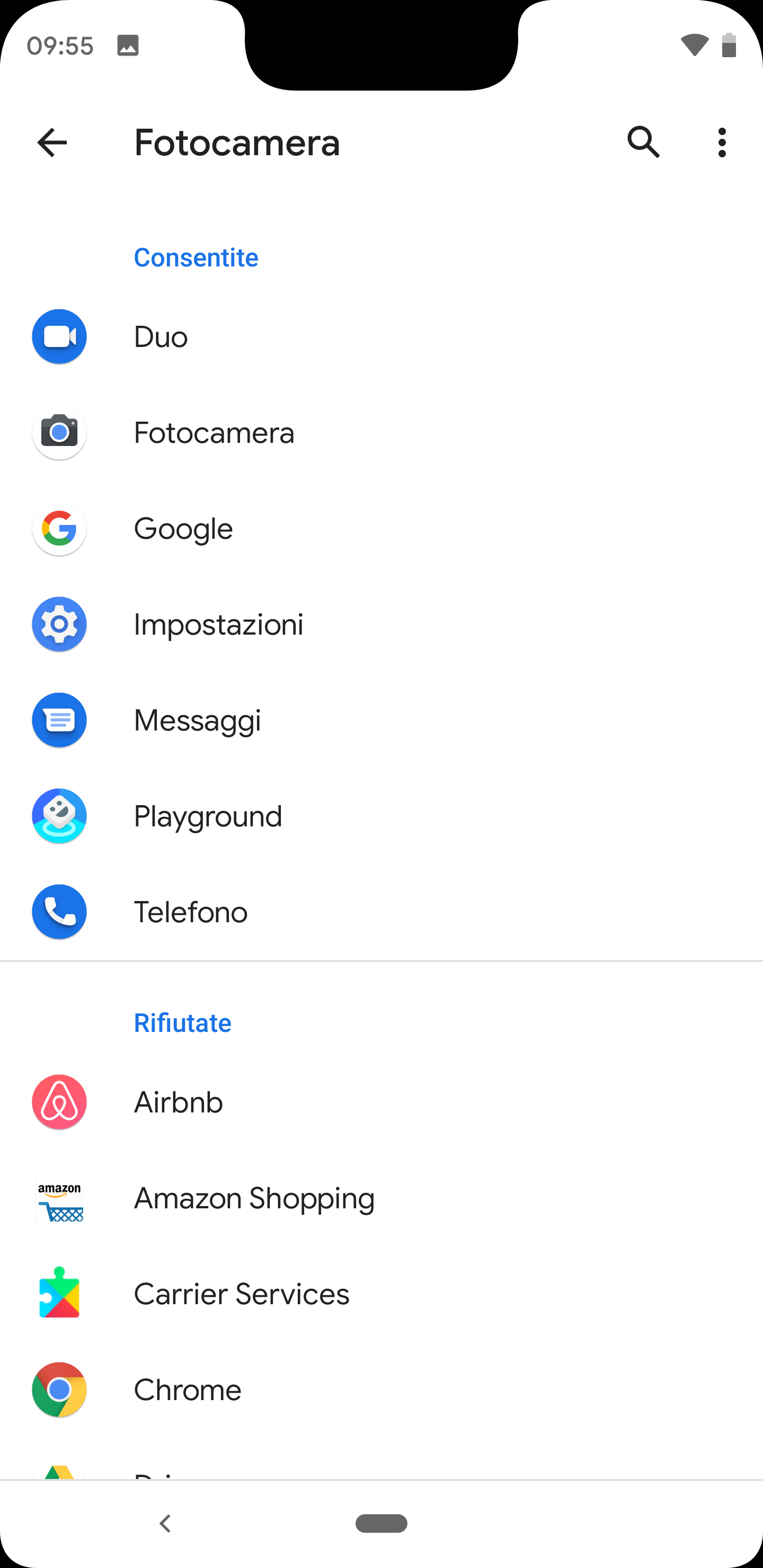Go back using the top arrow
Image resolution: width=763 pixels, height=1568 pixels.
(x=52, y=143)
